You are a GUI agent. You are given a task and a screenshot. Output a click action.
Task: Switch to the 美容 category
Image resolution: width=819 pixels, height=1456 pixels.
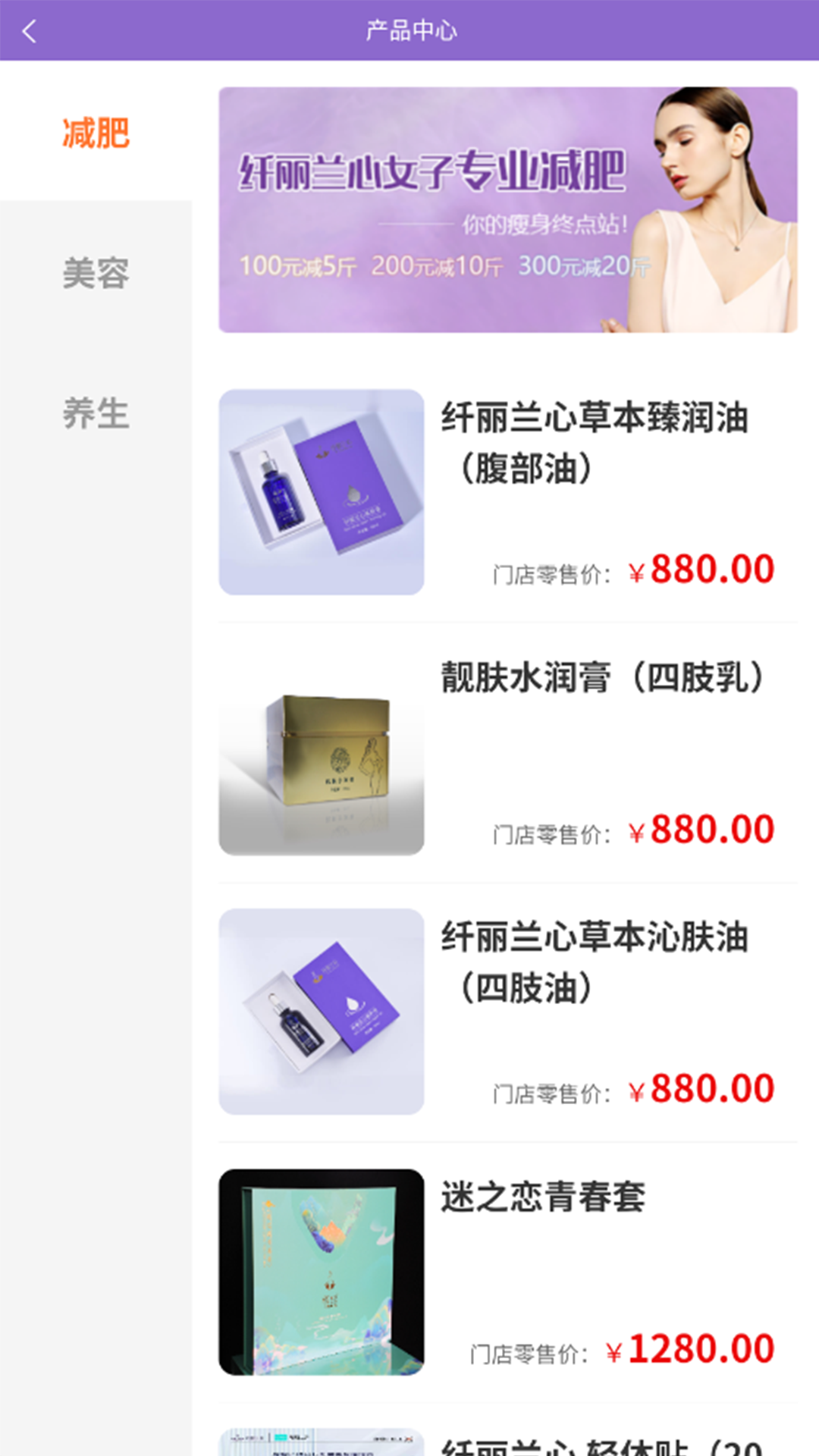click(96, 273)
